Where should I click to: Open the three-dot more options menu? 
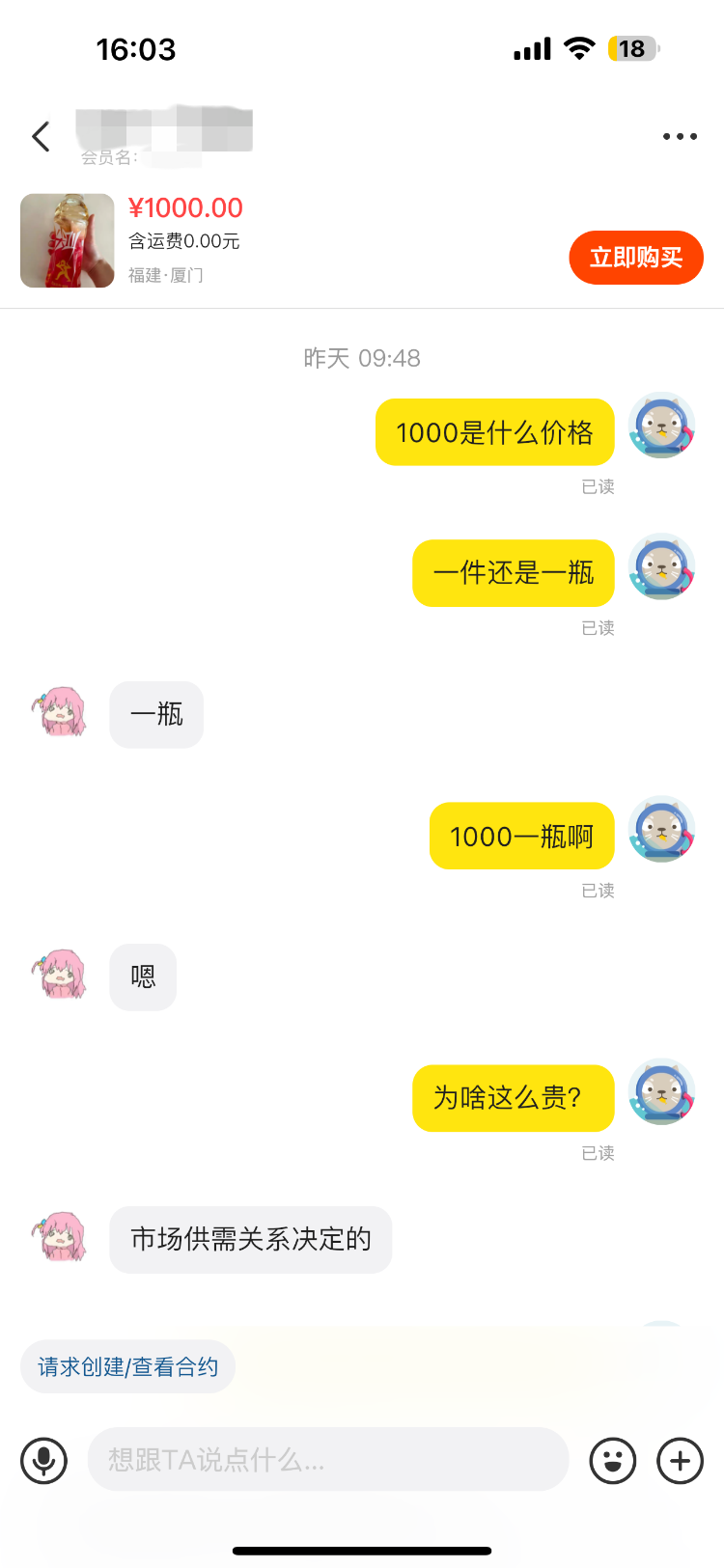click(x=680, y=137)
